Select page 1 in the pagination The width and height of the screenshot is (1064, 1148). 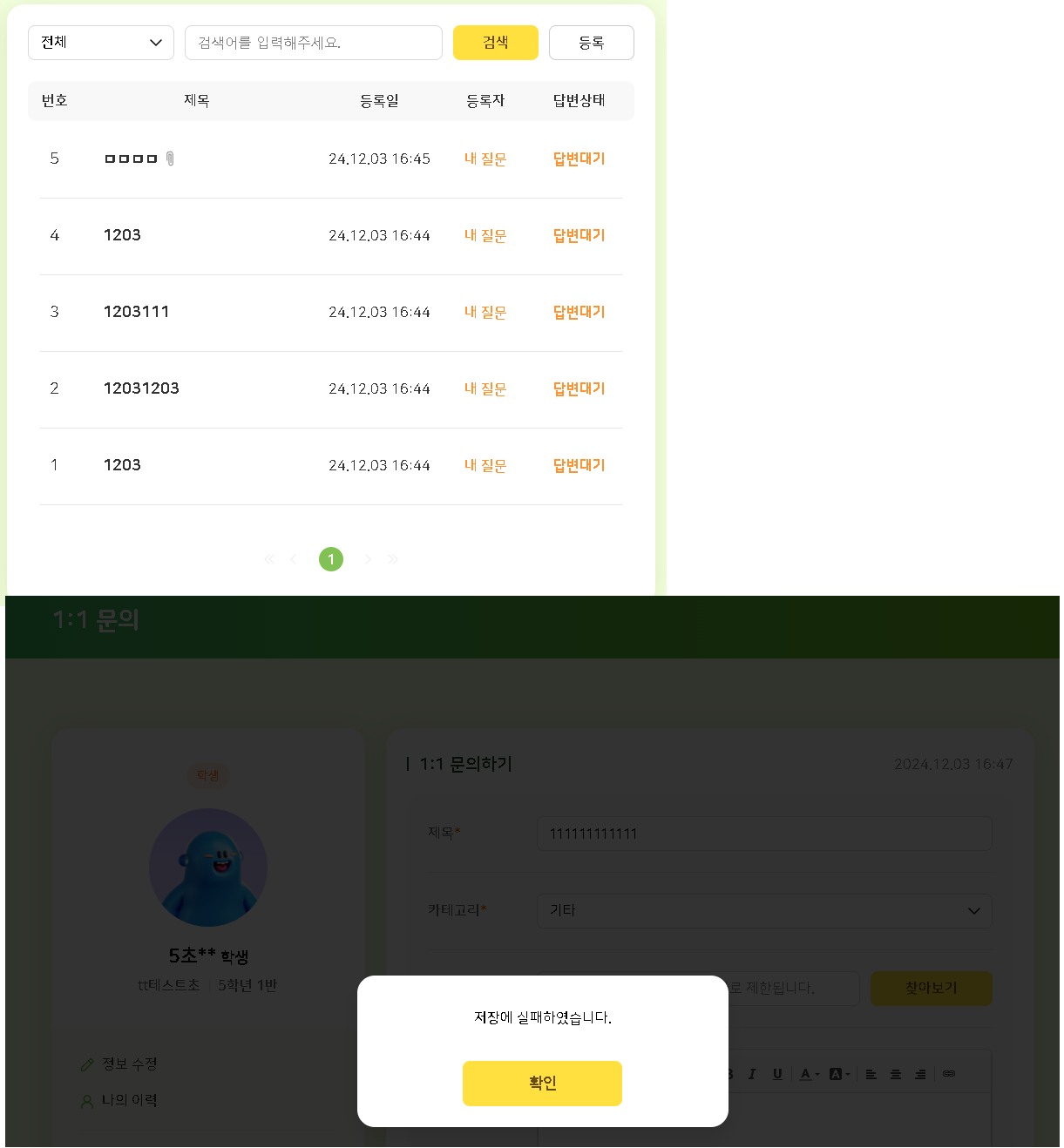[331, 559]
